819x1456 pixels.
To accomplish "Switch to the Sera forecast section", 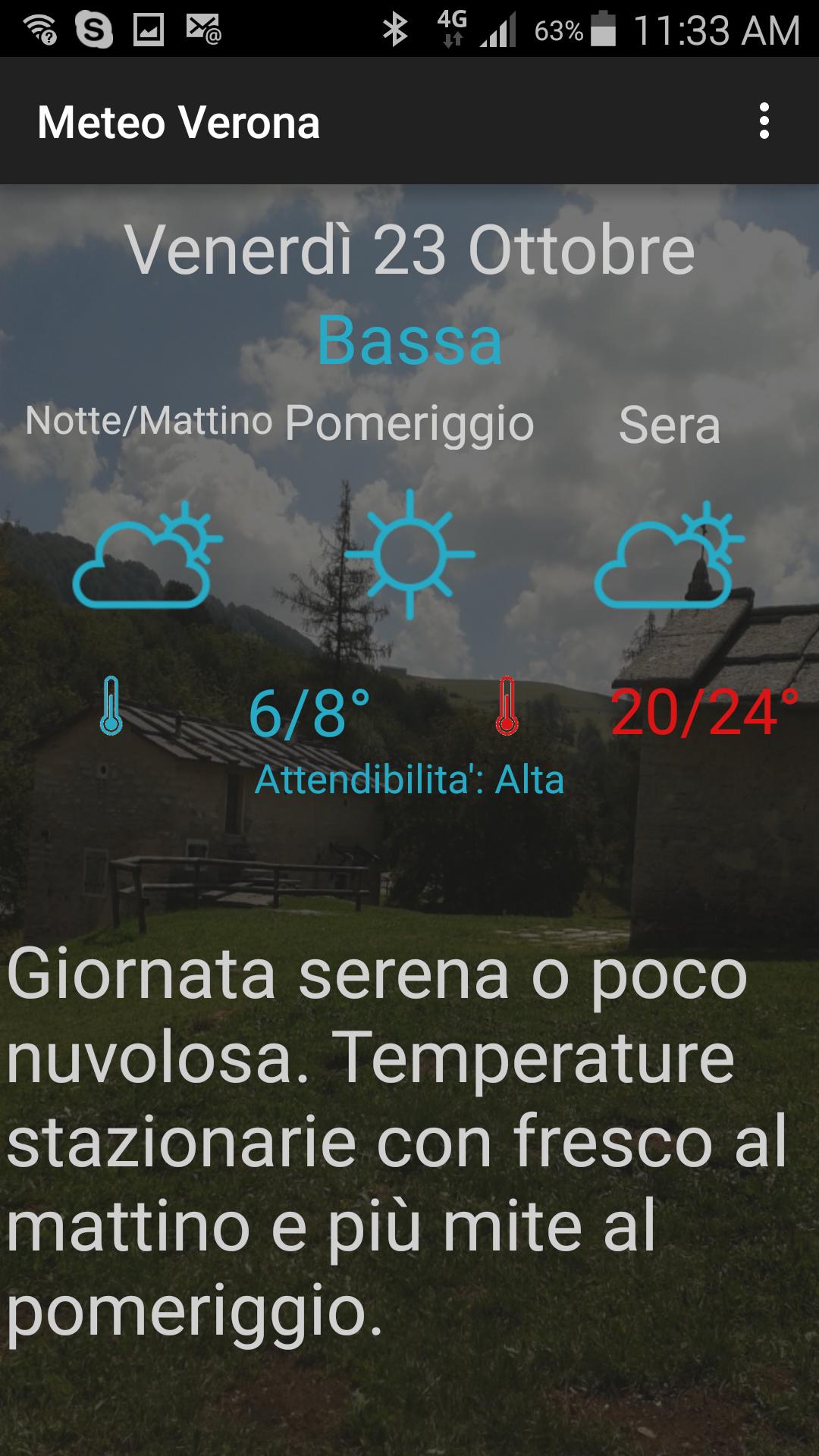I will 670,426.
